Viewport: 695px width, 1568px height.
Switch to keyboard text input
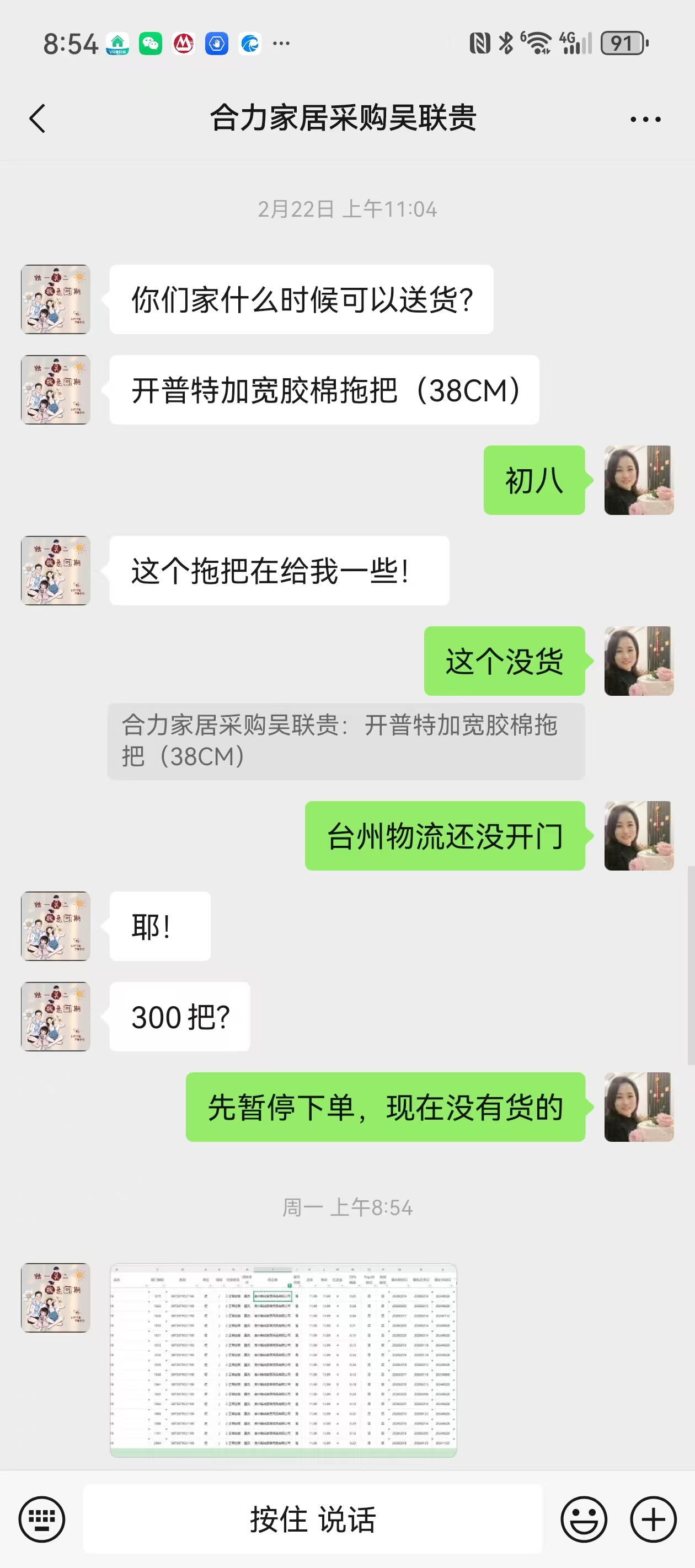click(x=41, y=1519)
